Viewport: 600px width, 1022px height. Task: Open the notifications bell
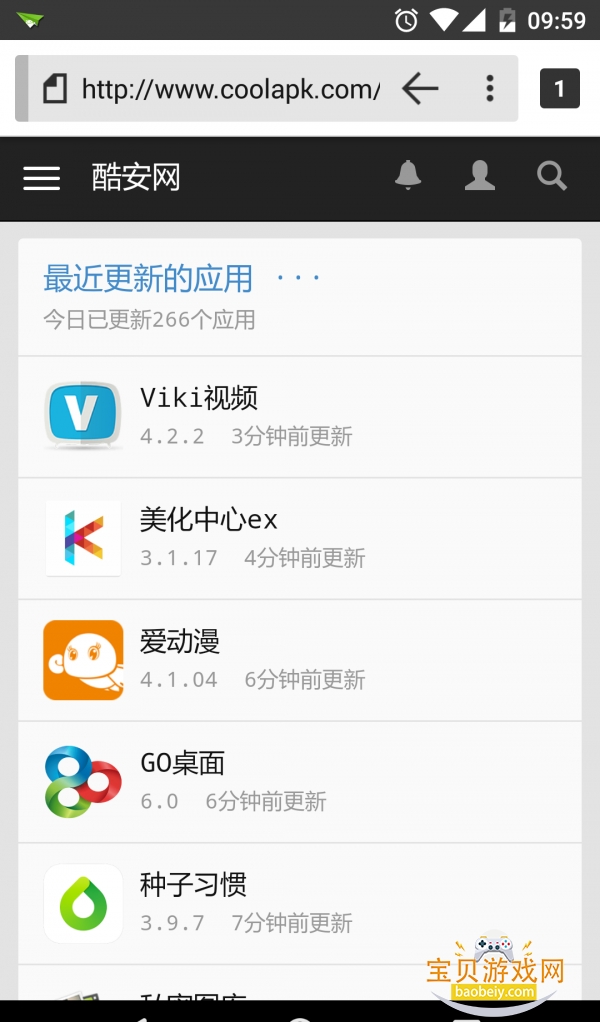408,176
